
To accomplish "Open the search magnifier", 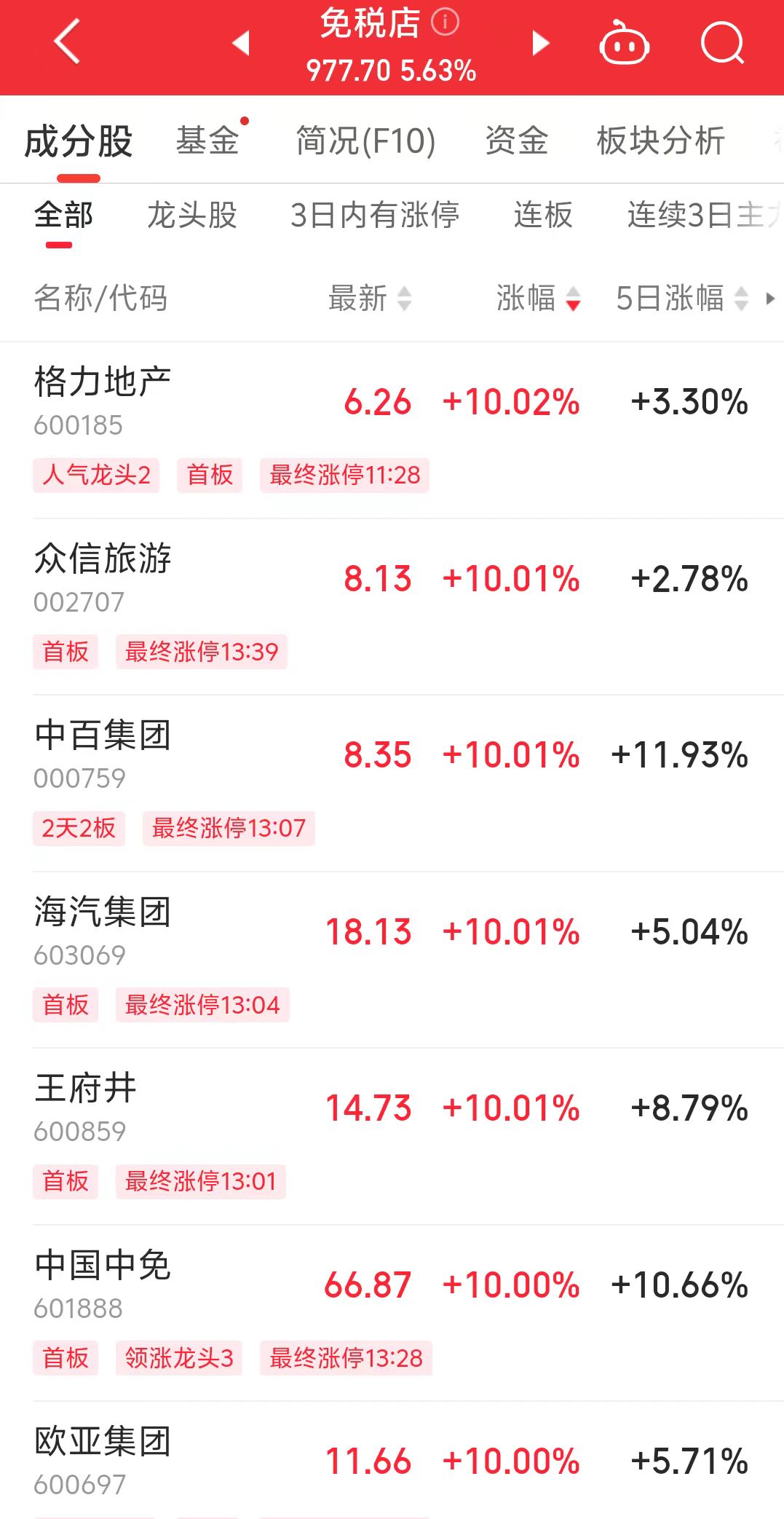I will tap(722, 43).
